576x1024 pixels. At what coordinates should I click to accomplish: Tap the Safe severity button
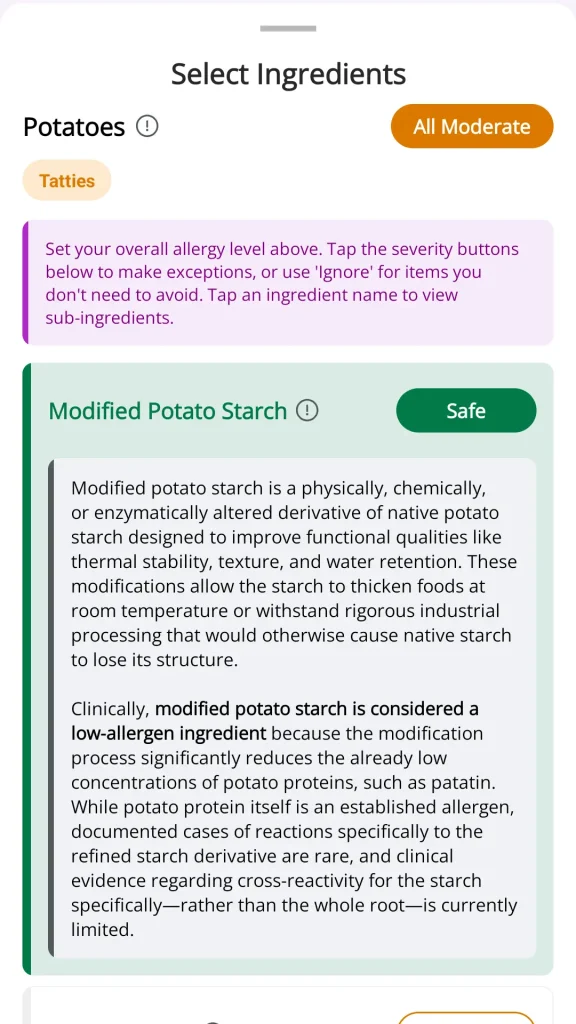pos(466,410)
